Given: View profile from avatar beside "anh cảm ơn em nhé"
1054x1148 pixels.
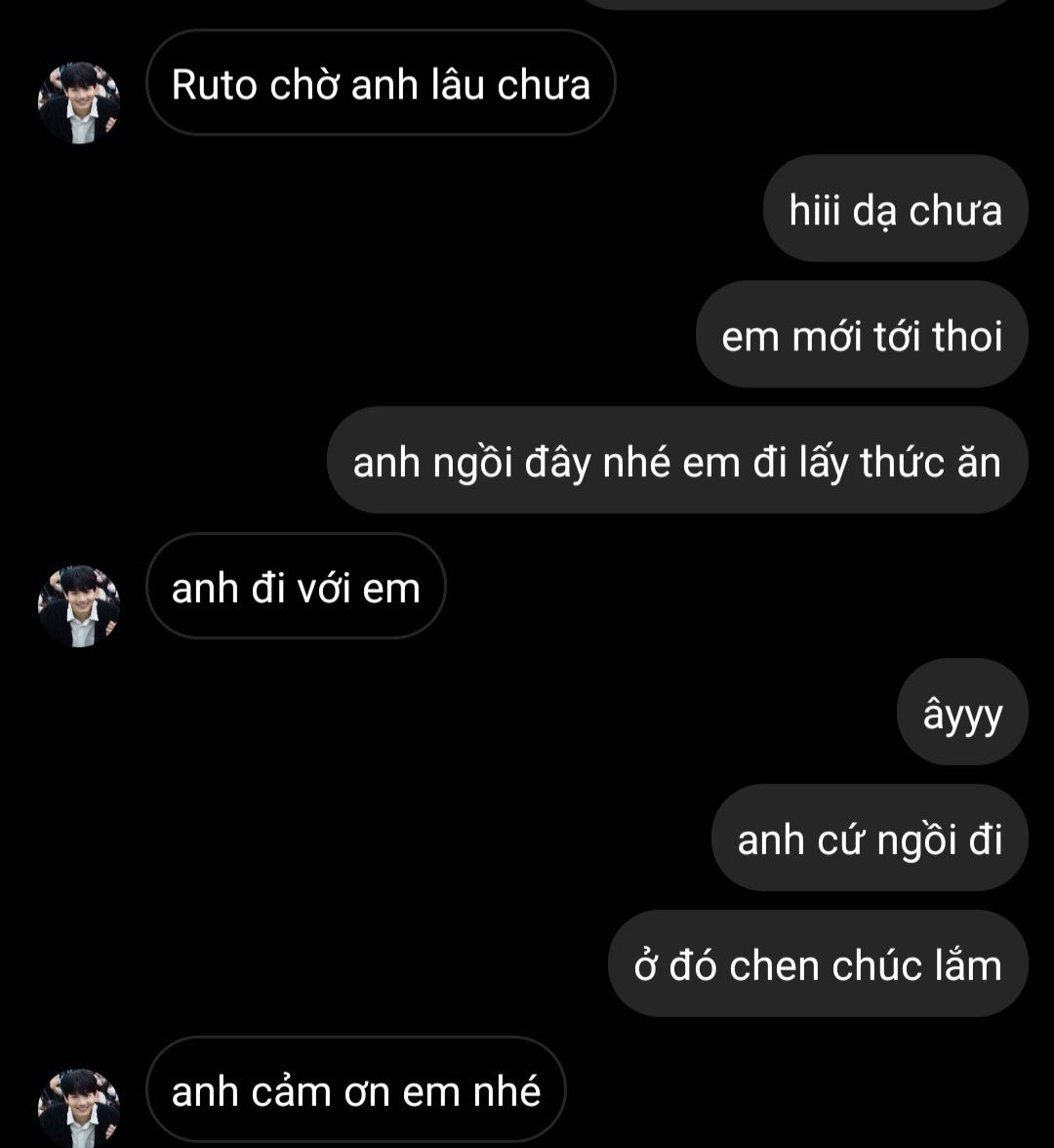Looking at the screenshot, I should [78, 1108].
